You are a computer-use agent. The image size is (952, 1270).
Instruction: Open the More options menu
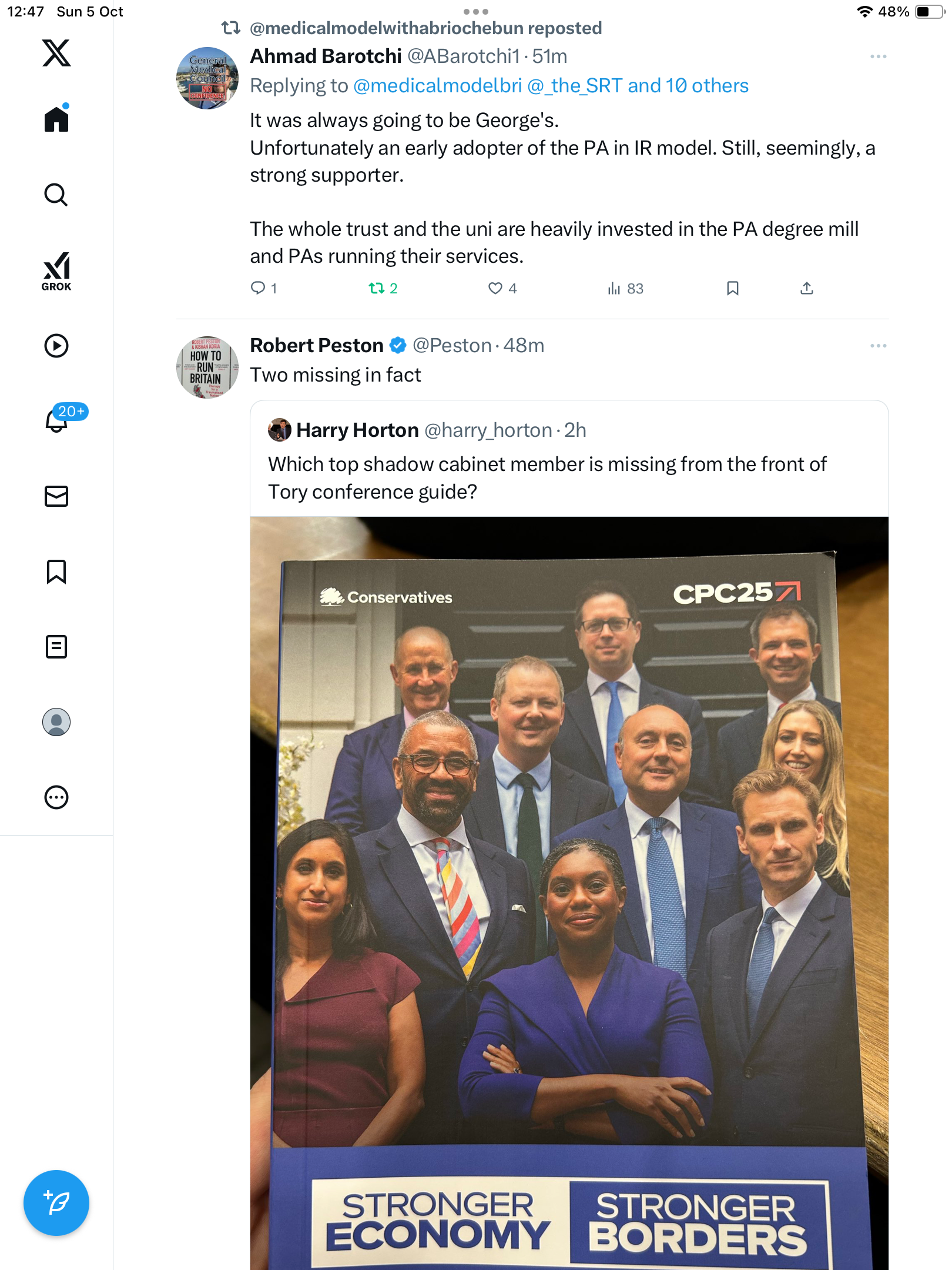coord(56,797)
